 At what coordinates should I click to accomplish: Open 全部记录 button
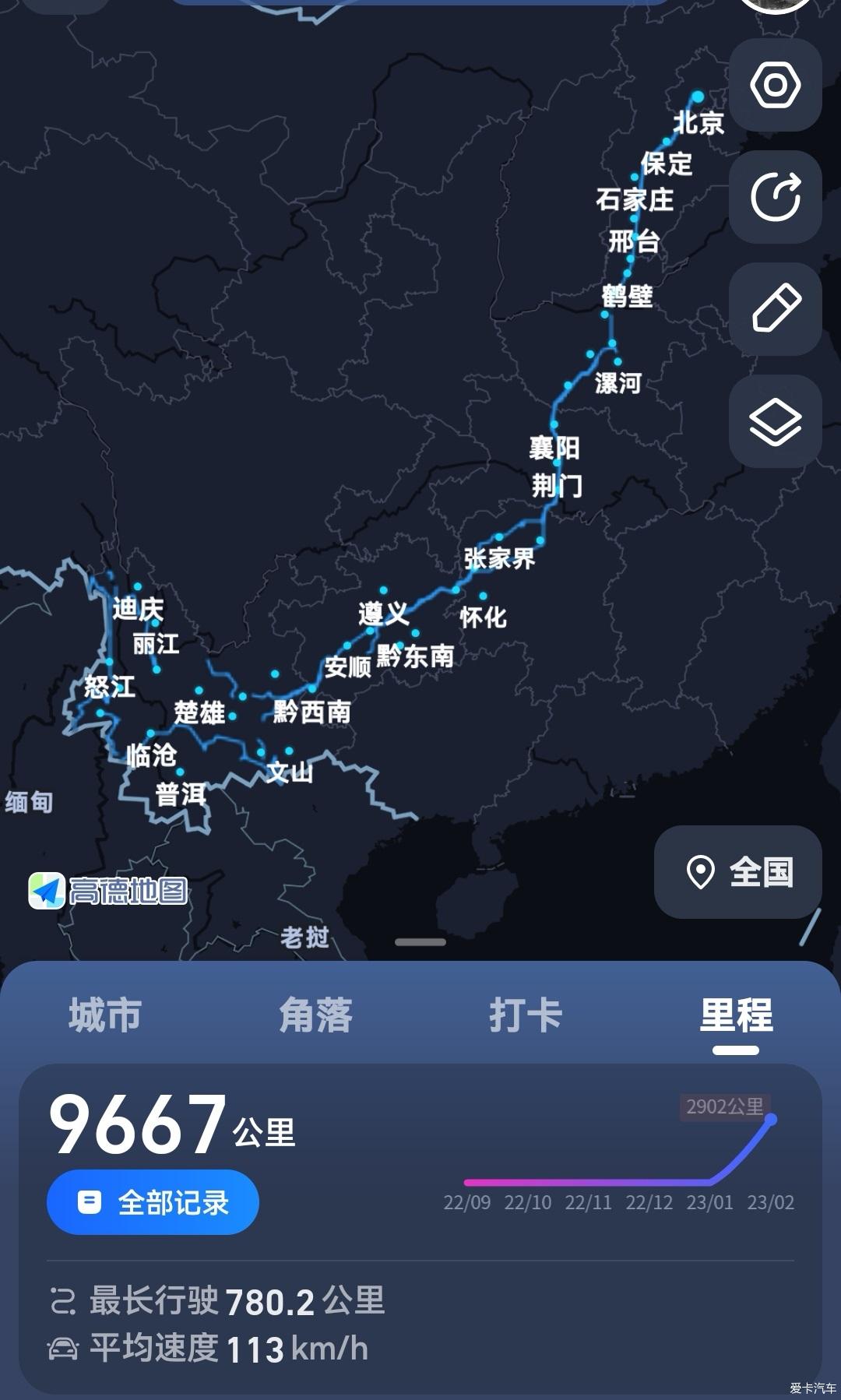tap(153, 1202)
